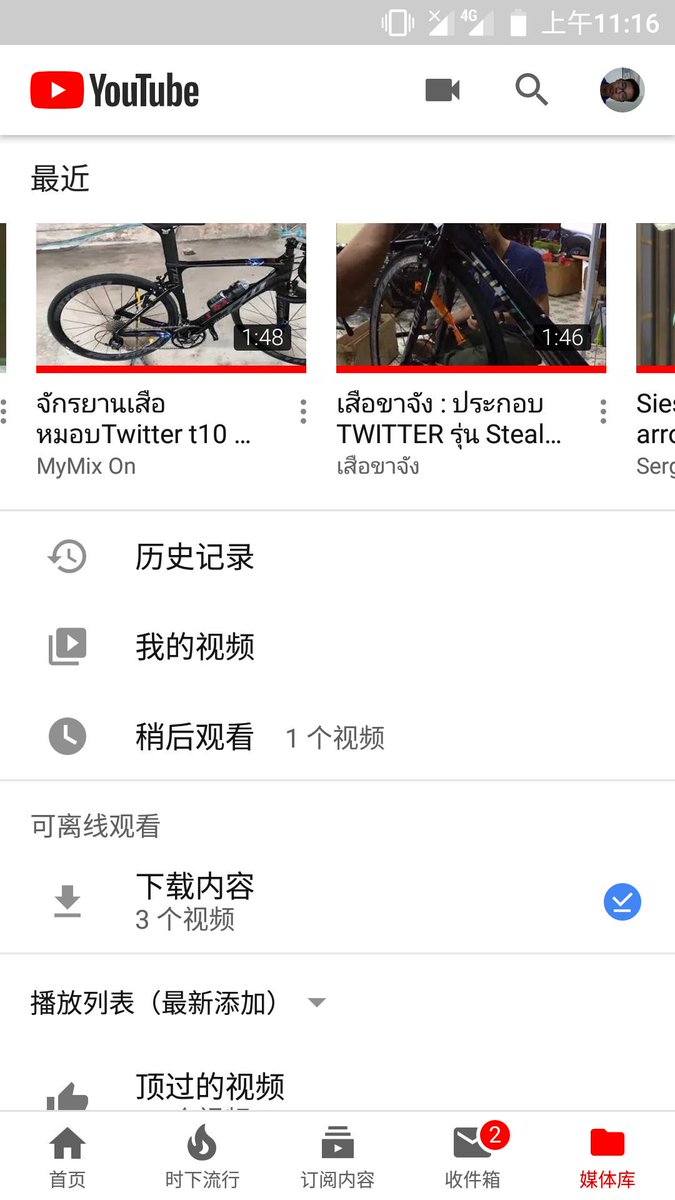Image resolution: width=675 pixels, height=1200 pixels.
Task: Play the เสือขาจัง TWITTER video
Action: (x=471, y=297)
